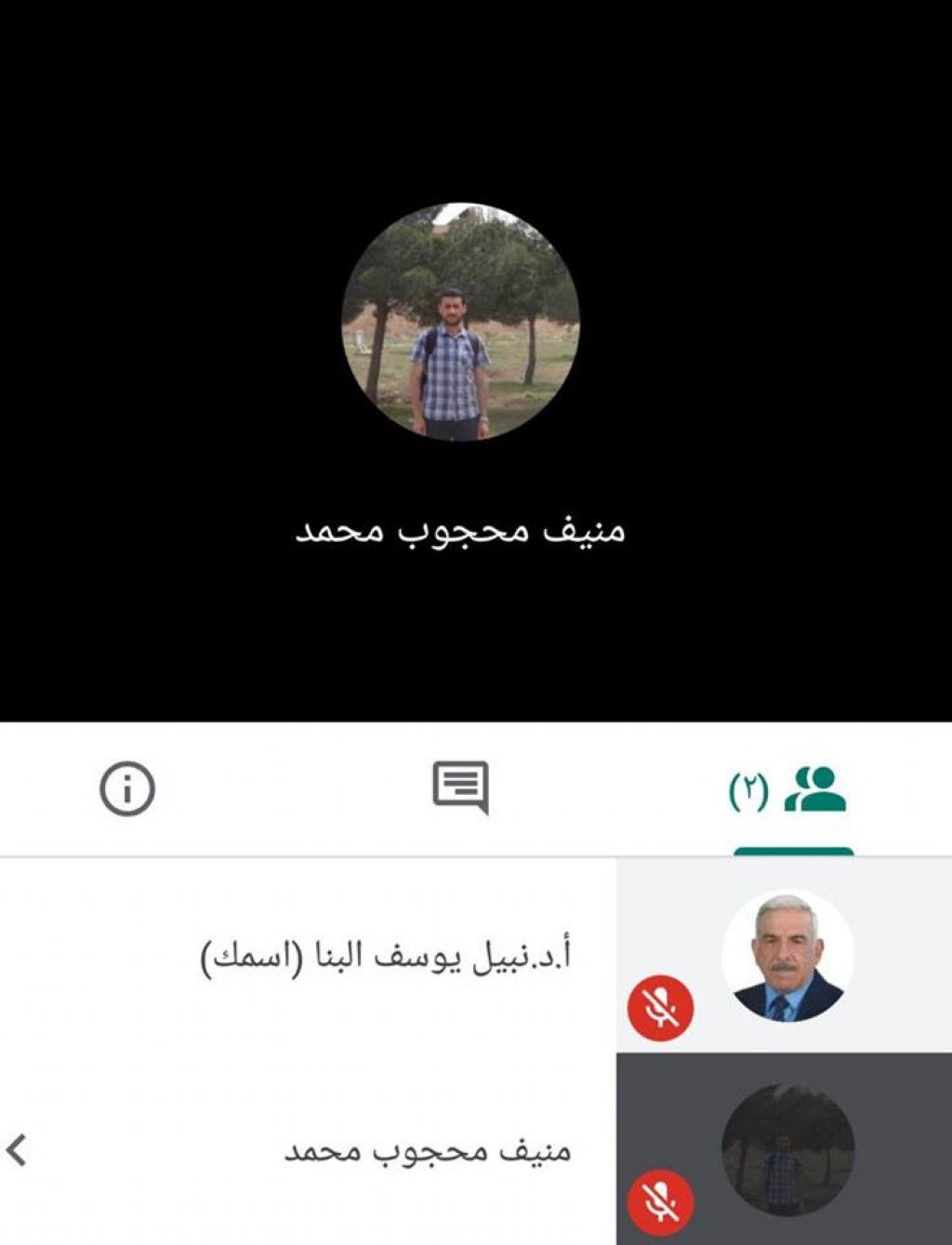
Task: Open the chat messages tab
Action: point(460,788)
